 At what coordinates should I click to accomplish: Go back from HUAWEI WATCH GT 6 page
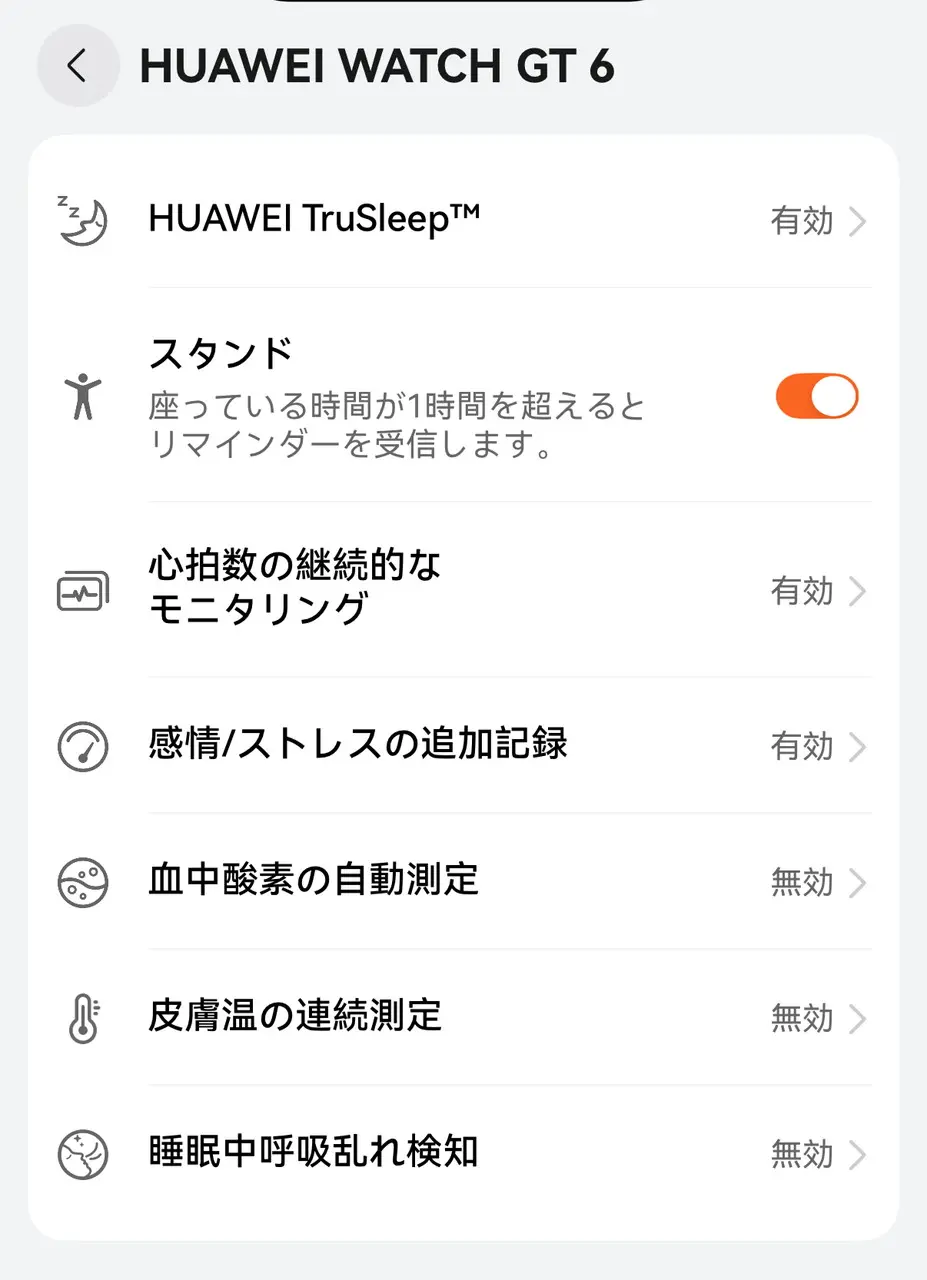click(x=76, y=66)
